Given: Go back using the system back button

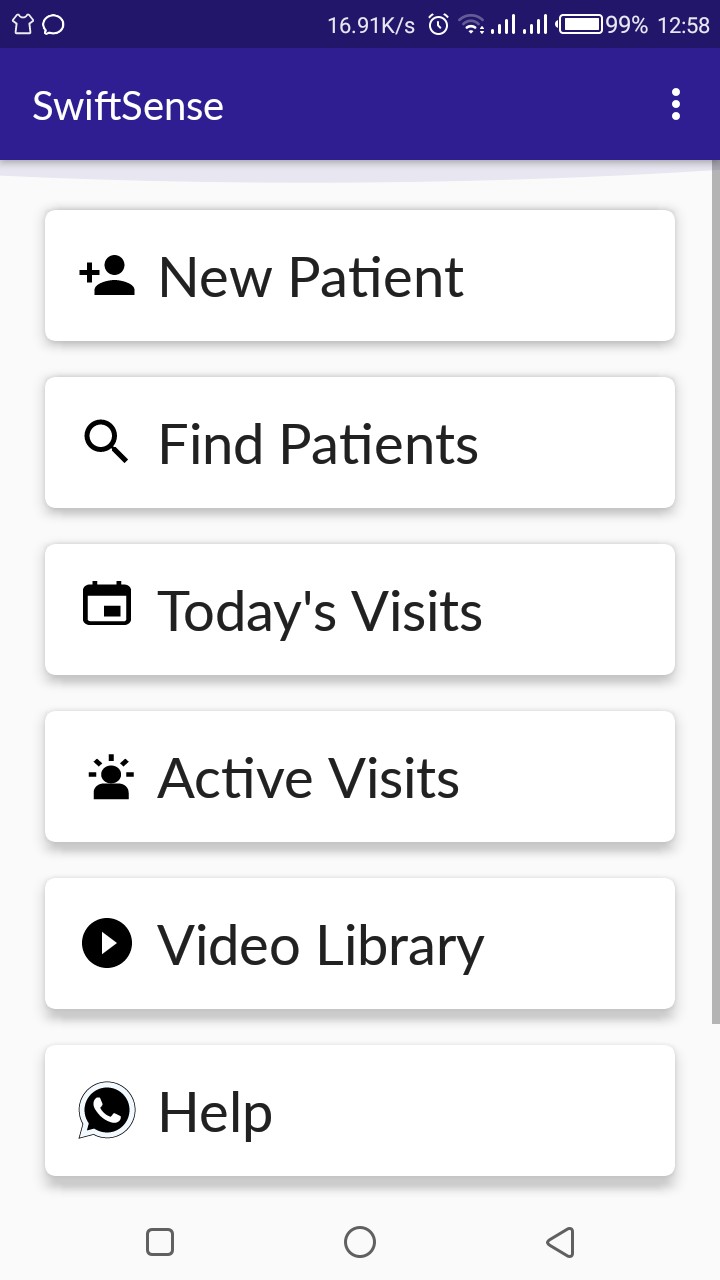Looking at the screenshot, I should tap(560, 1242).
